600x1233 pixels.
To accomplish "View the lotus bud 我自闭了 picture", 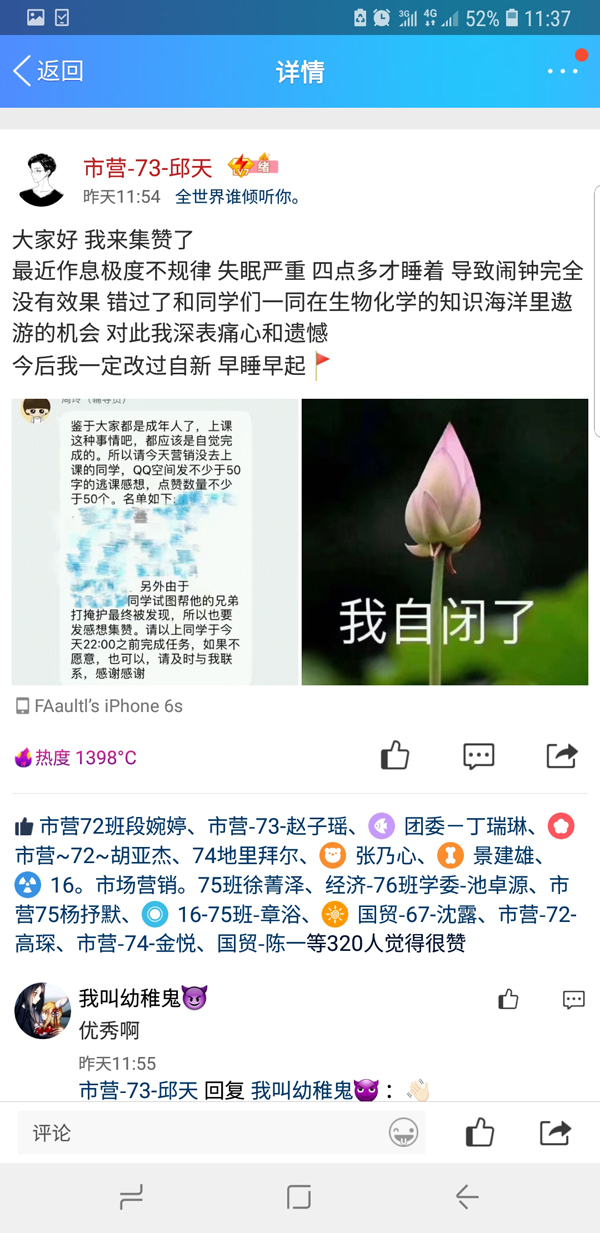I will coord(445,541).
